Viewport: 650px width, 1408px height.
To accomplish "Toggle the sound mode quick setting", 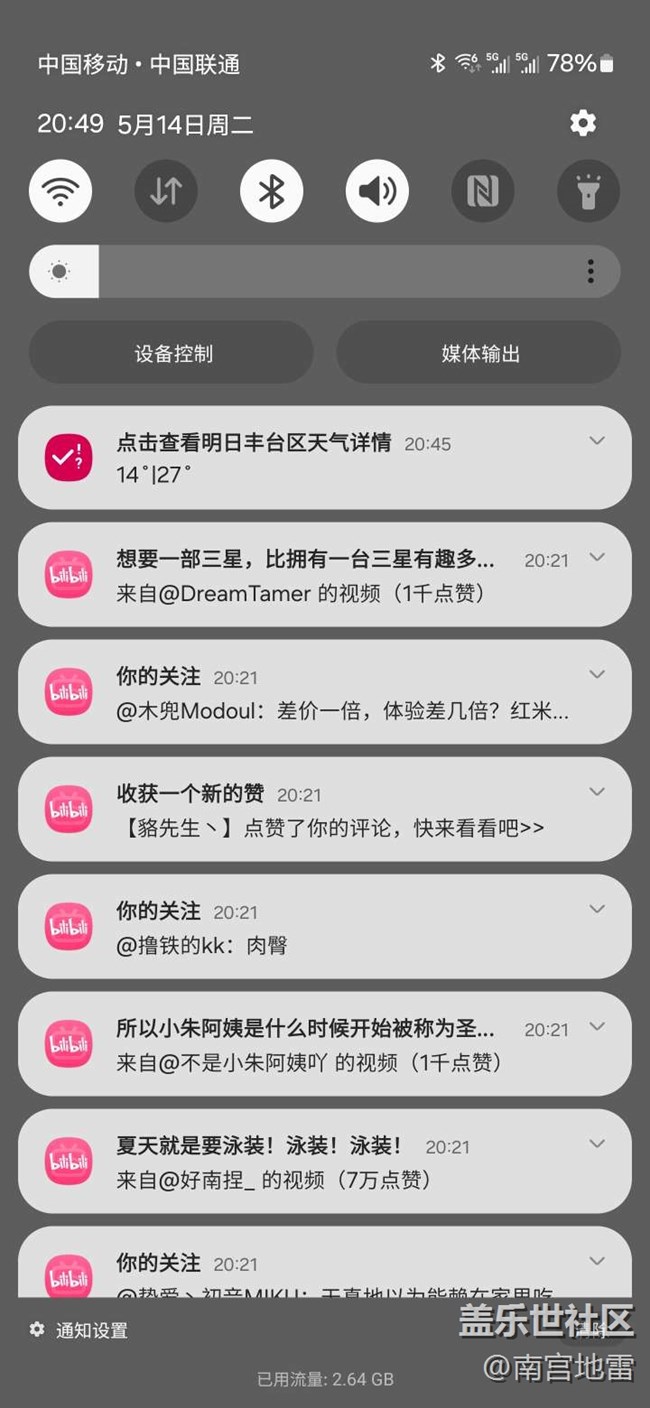I will tap(377, 190).
